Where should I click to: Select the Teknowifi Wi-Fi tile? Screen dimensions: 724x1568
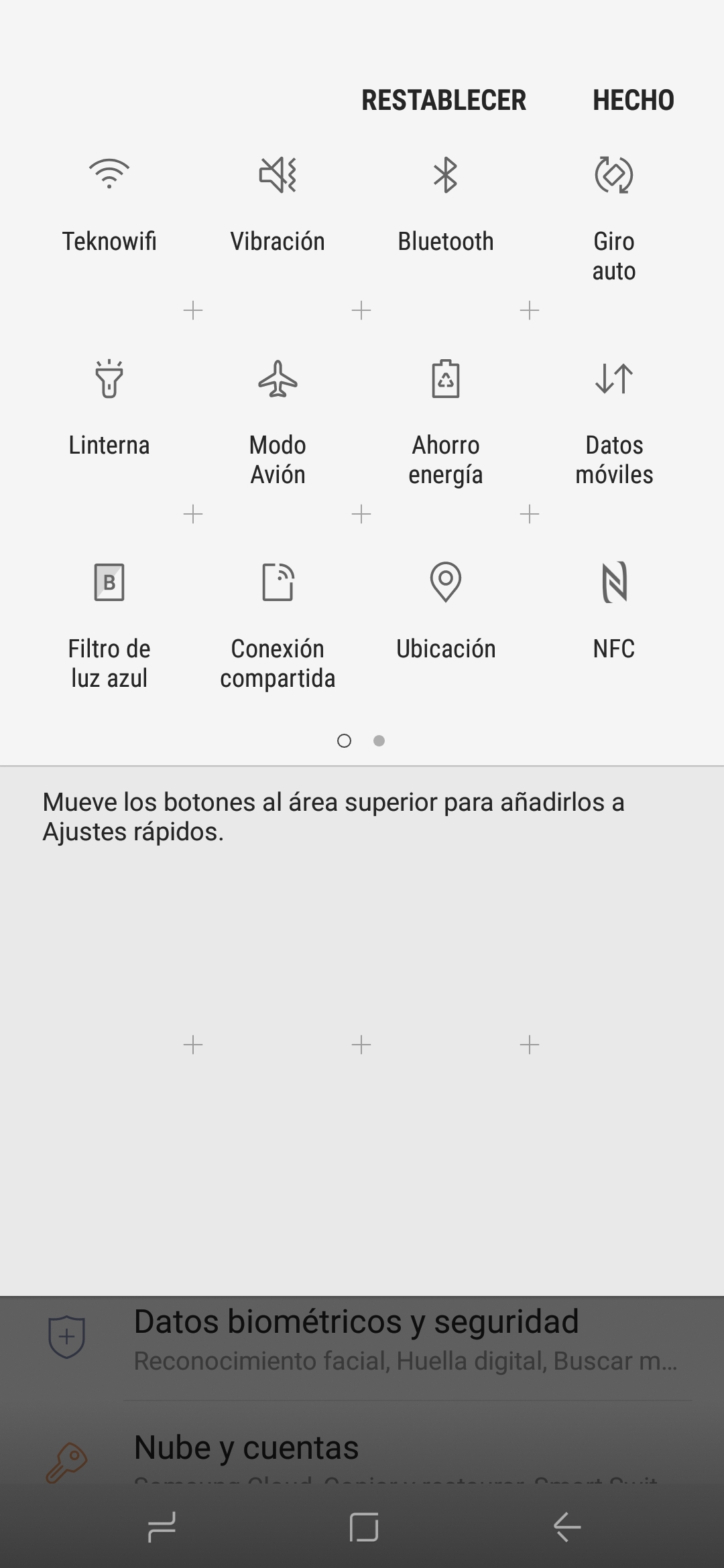pyautogui.click(x=109, y=204)
